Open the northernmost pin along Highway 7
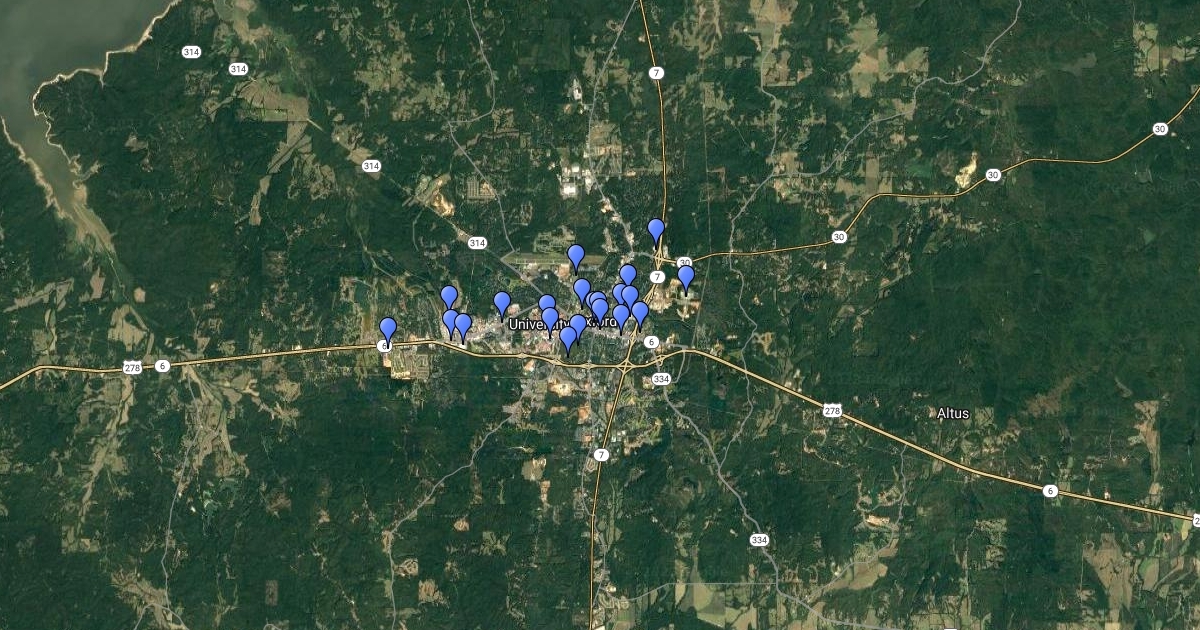This screenshot has width=1200, height=630. click(656, 231)
